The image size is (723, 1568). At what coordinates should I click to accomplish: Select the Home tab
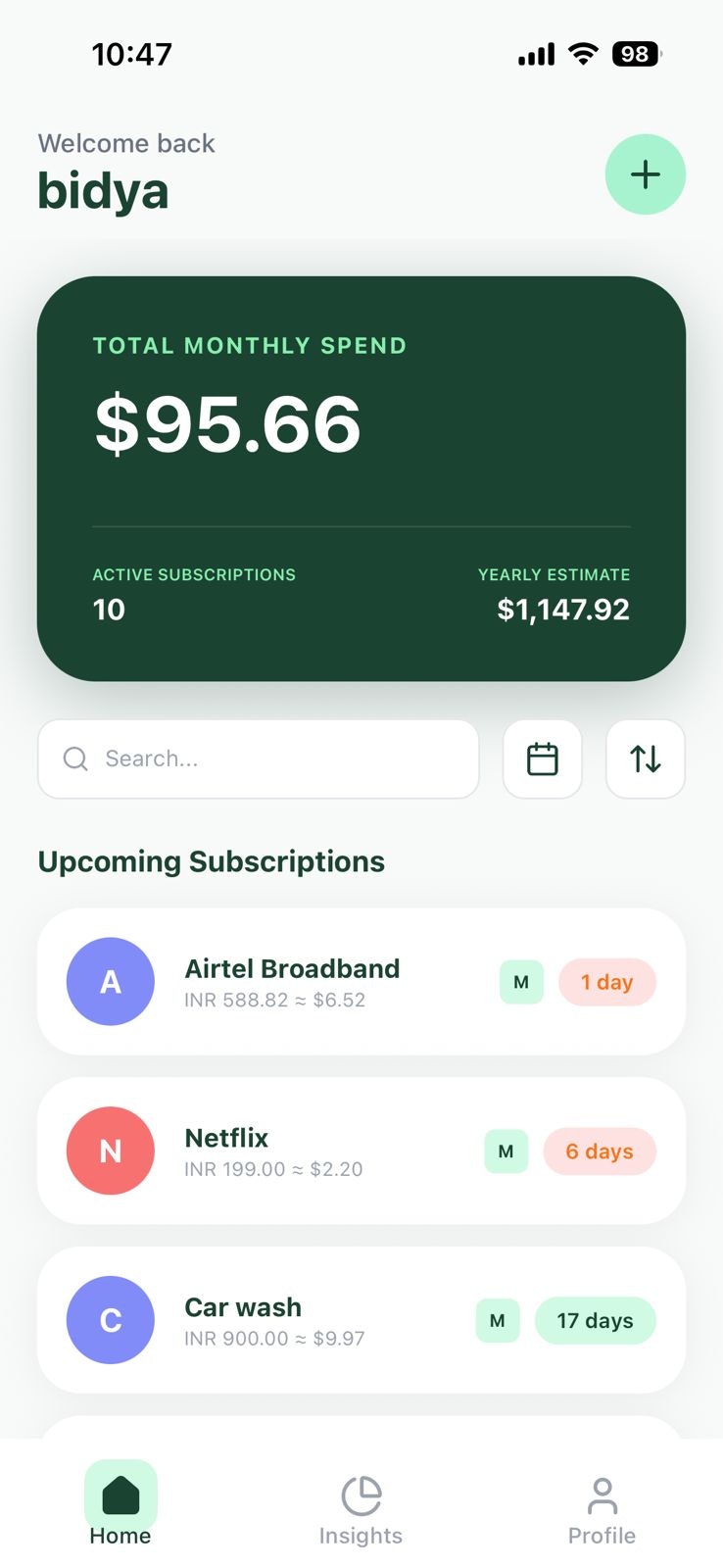click(120, 1509)
